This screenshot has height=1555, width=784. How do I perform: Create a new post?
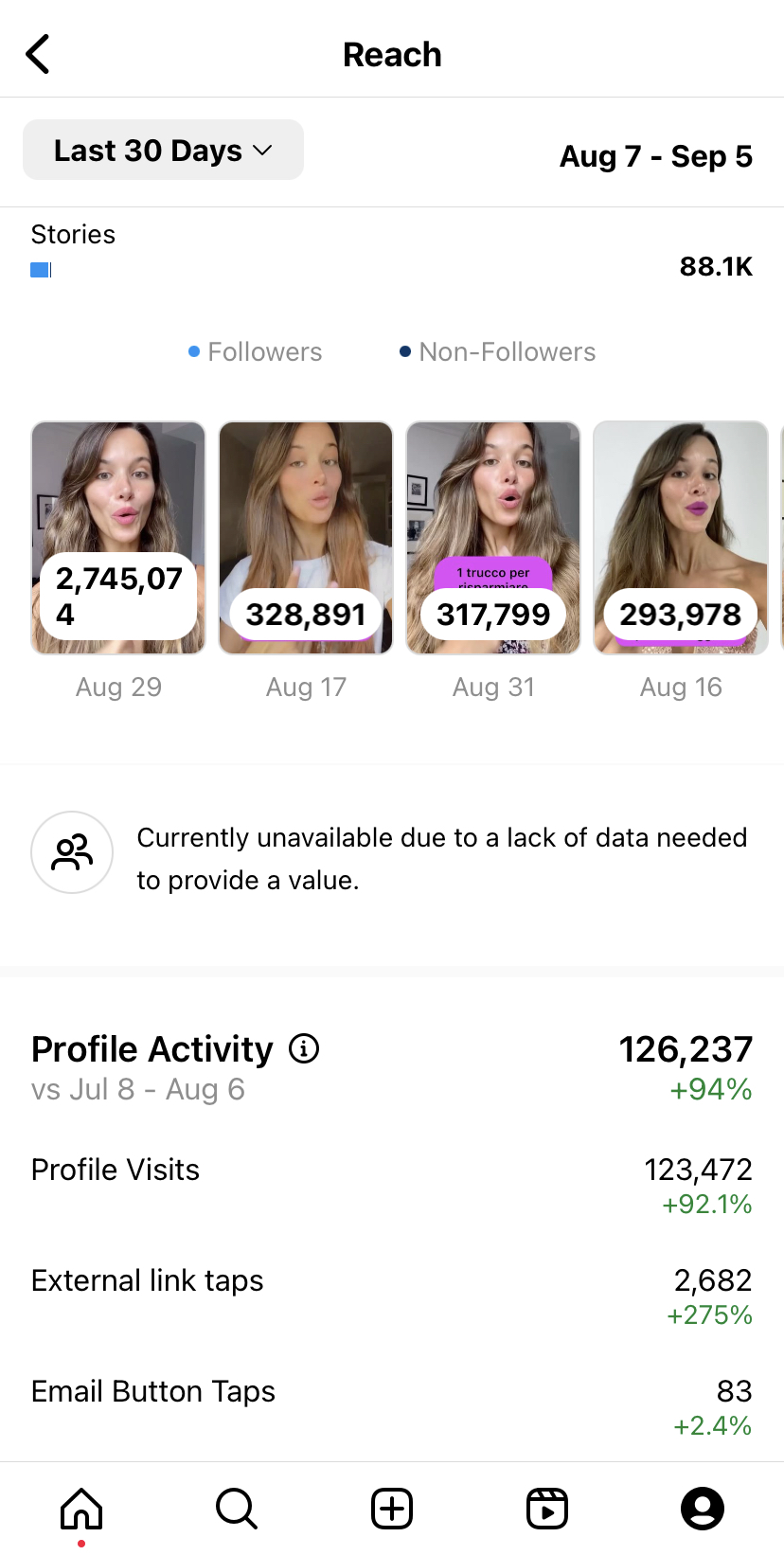(392, 1509)
